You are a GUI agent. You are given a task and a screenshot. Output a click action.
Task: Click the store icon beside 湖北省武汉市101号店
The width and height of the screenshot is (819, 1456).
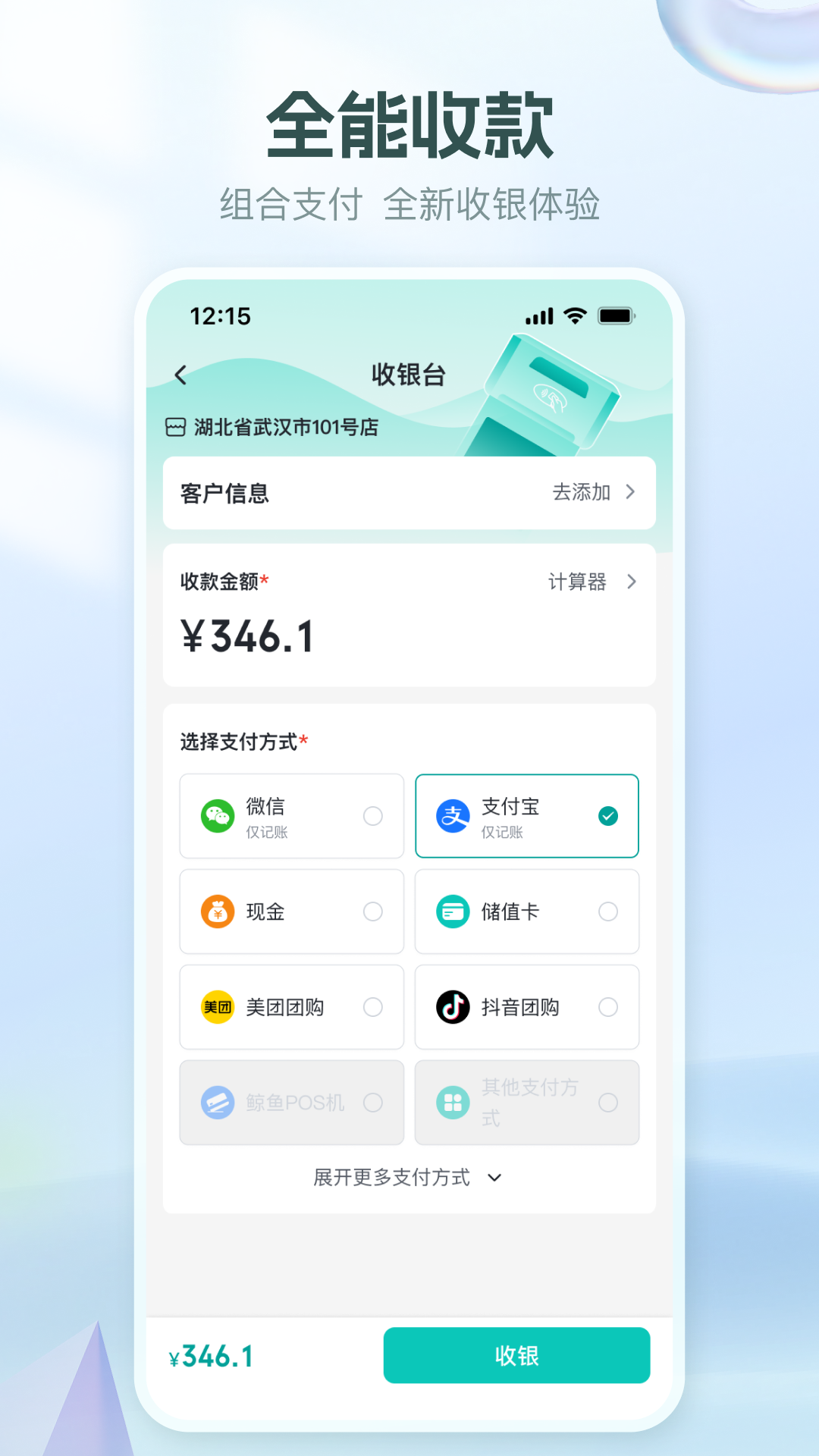pyautogui.click(x=175, y=427)
